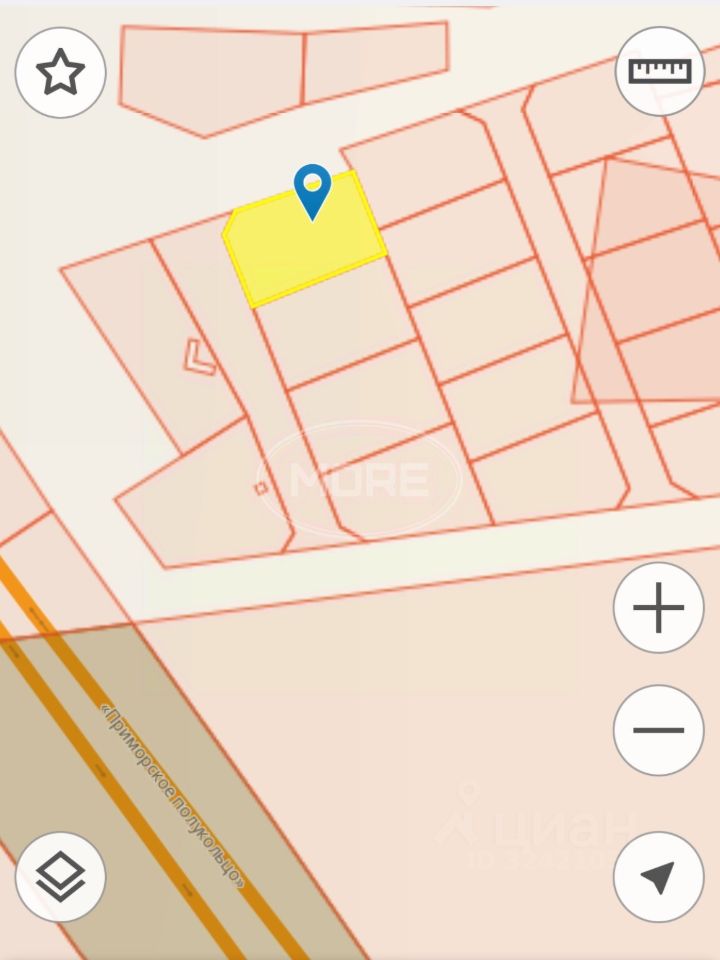Zoom out of the map
Image resolution: width=720 pixels, height=960 pixels.
[x=658, y=730]
